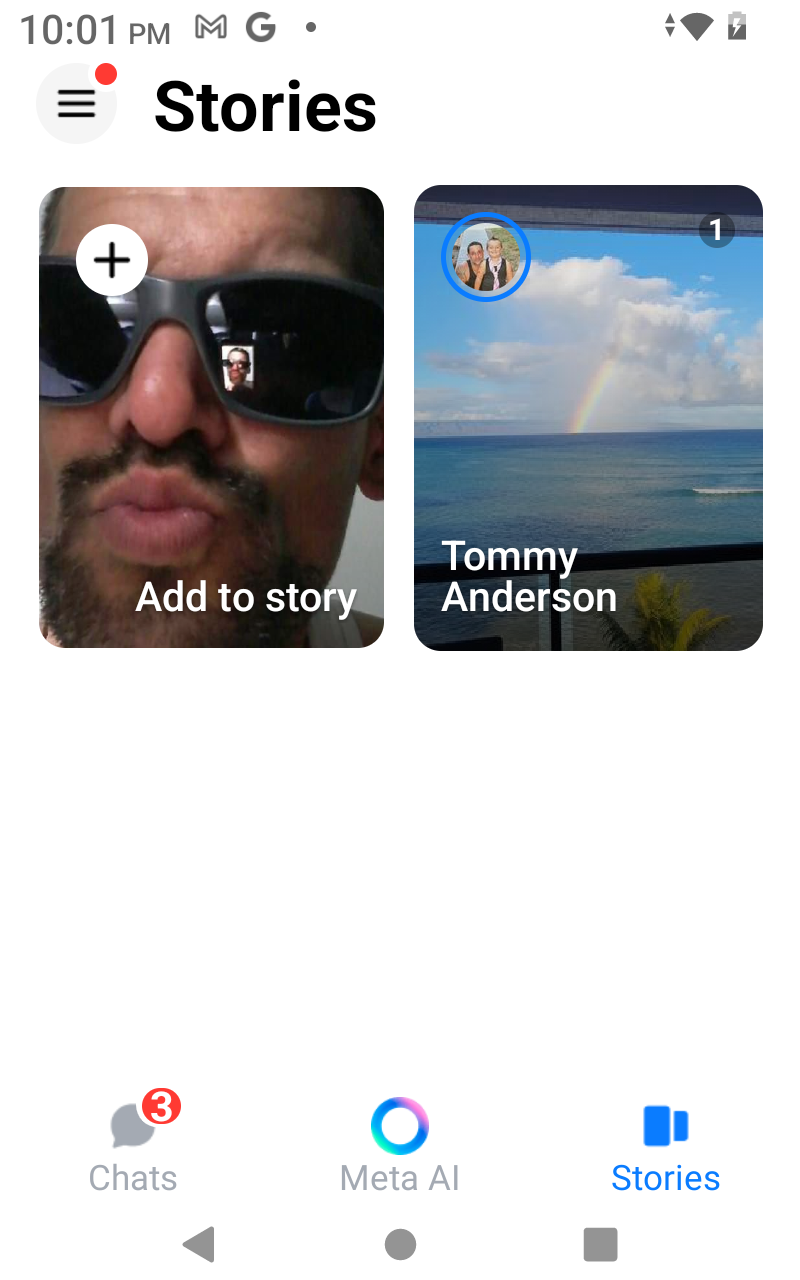Image resolution: width=800 pixels, height=1280 pixels.
Task: View Tommy Anderson's story
Action: click(x=588, y=417)
